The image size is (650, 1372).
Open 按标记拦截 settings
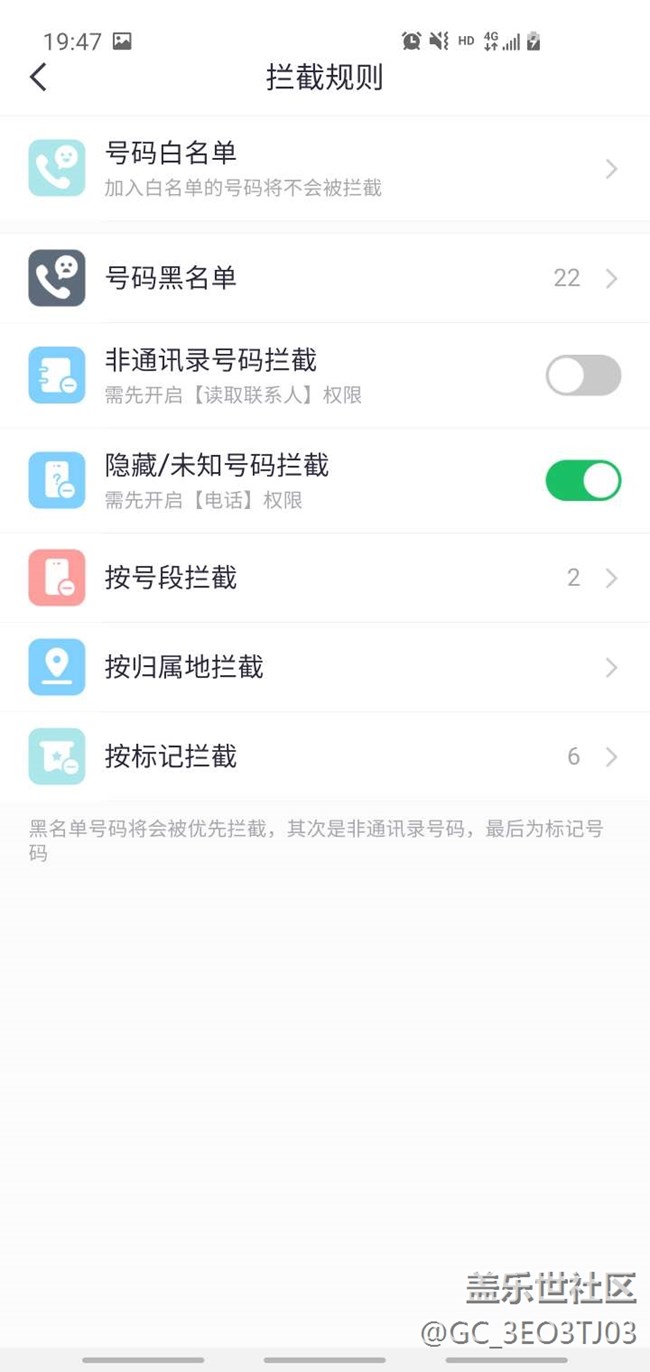point(324,757)
